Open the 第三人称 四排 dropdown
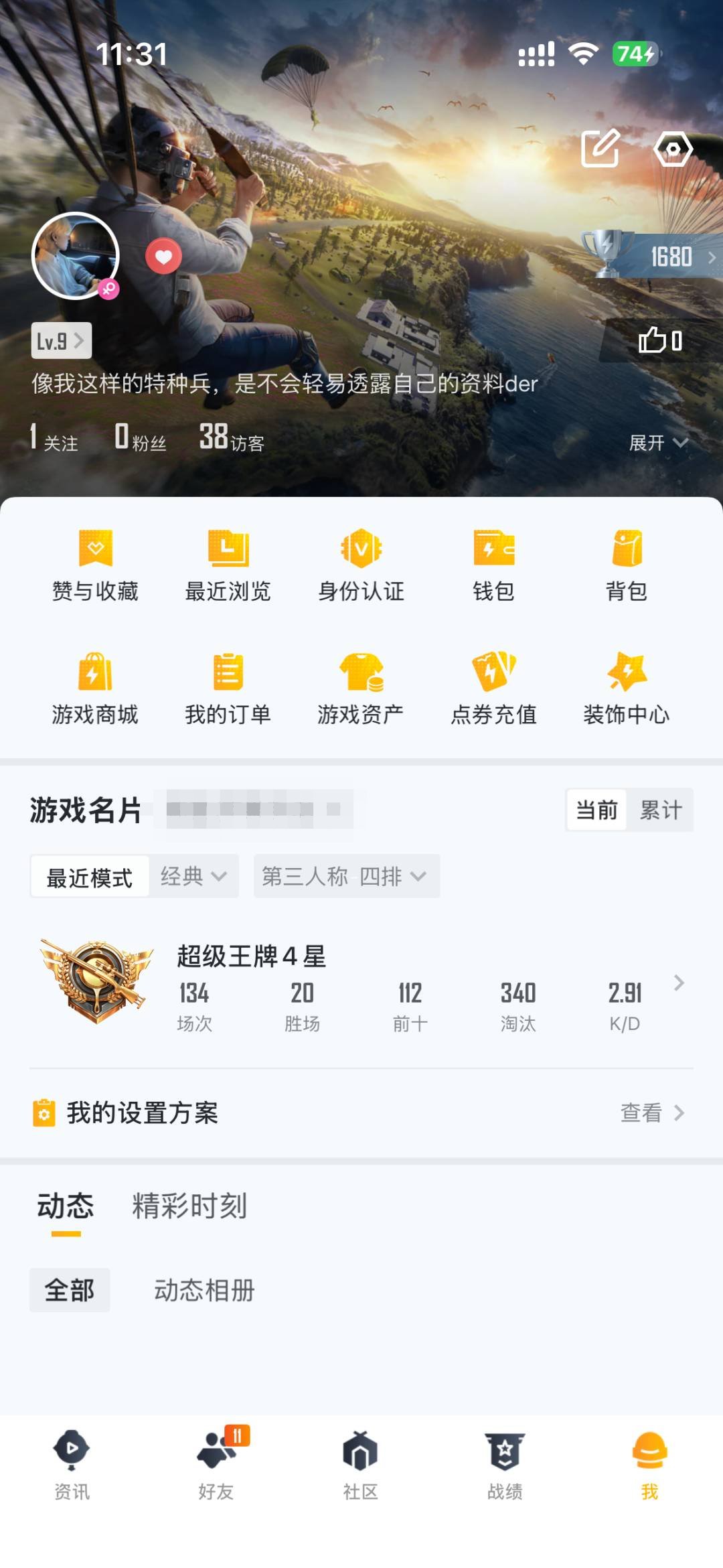This screenshot has width=723, height=1568. tap(345, 876)
